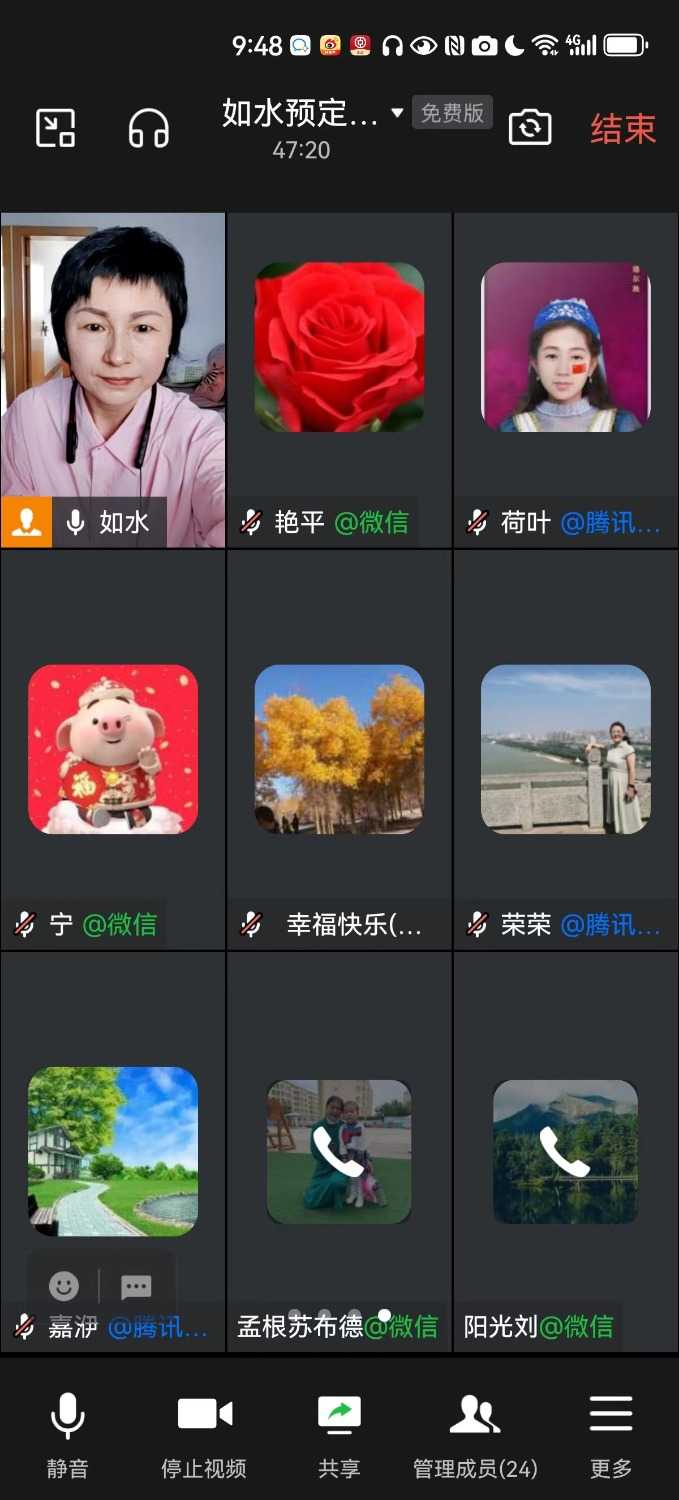Open the emoji reaction button
679x1500 pixels.
coord(64,1285)
